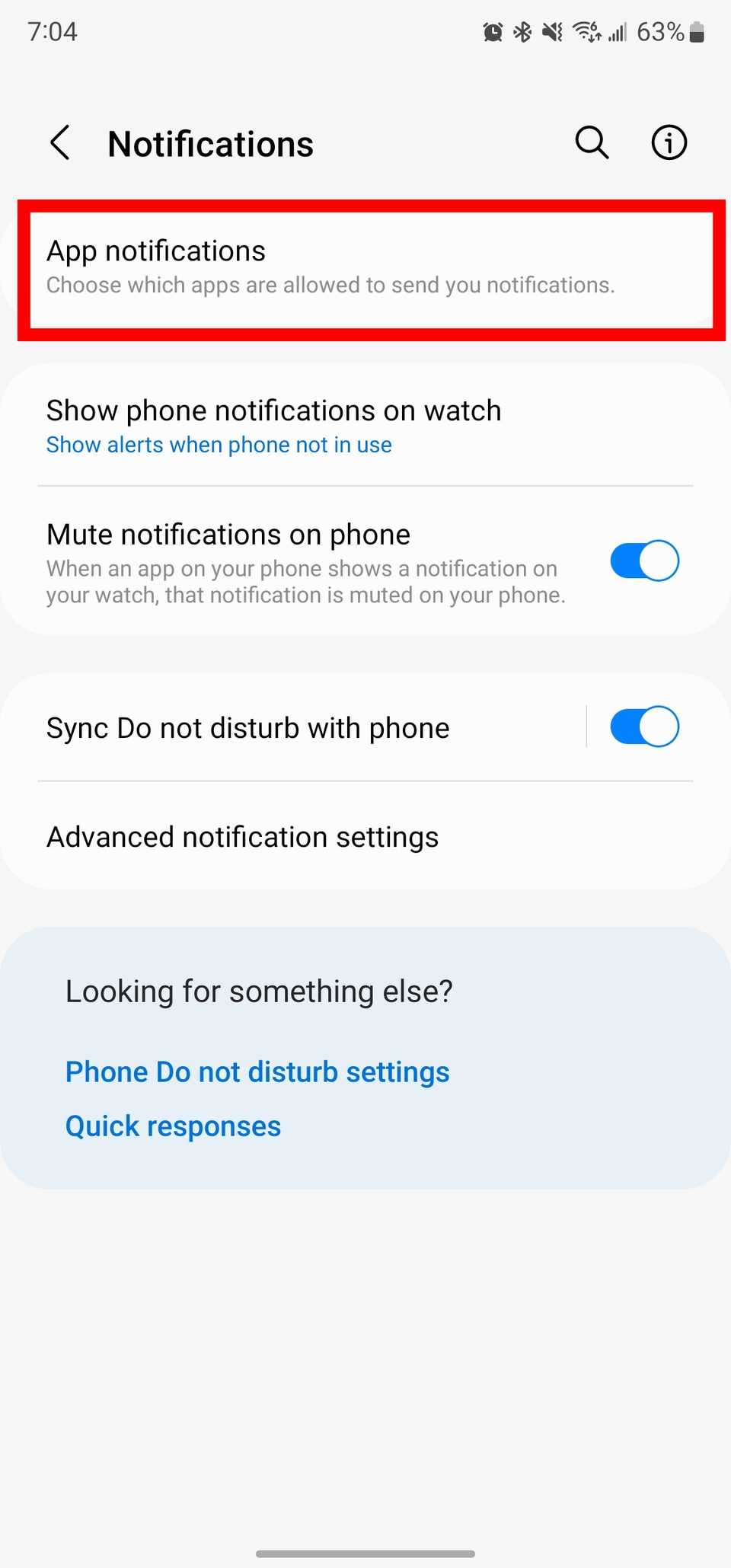Expand Show phone notifications on watch options
Viewport: 731px width, 1568px height.
(274, 410)
